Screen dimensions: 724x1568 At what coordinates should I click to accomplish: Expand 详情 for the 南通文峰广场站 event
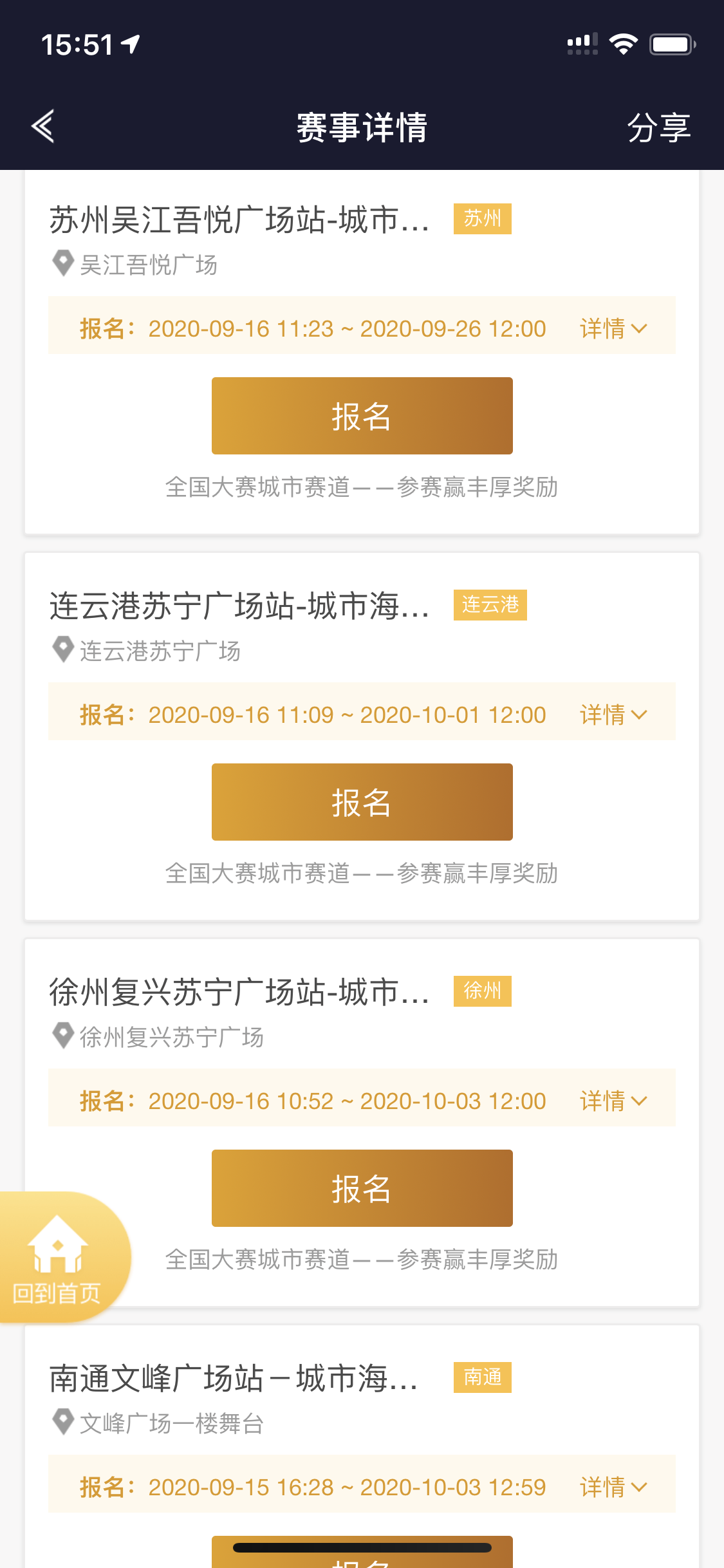[613, 1487]
